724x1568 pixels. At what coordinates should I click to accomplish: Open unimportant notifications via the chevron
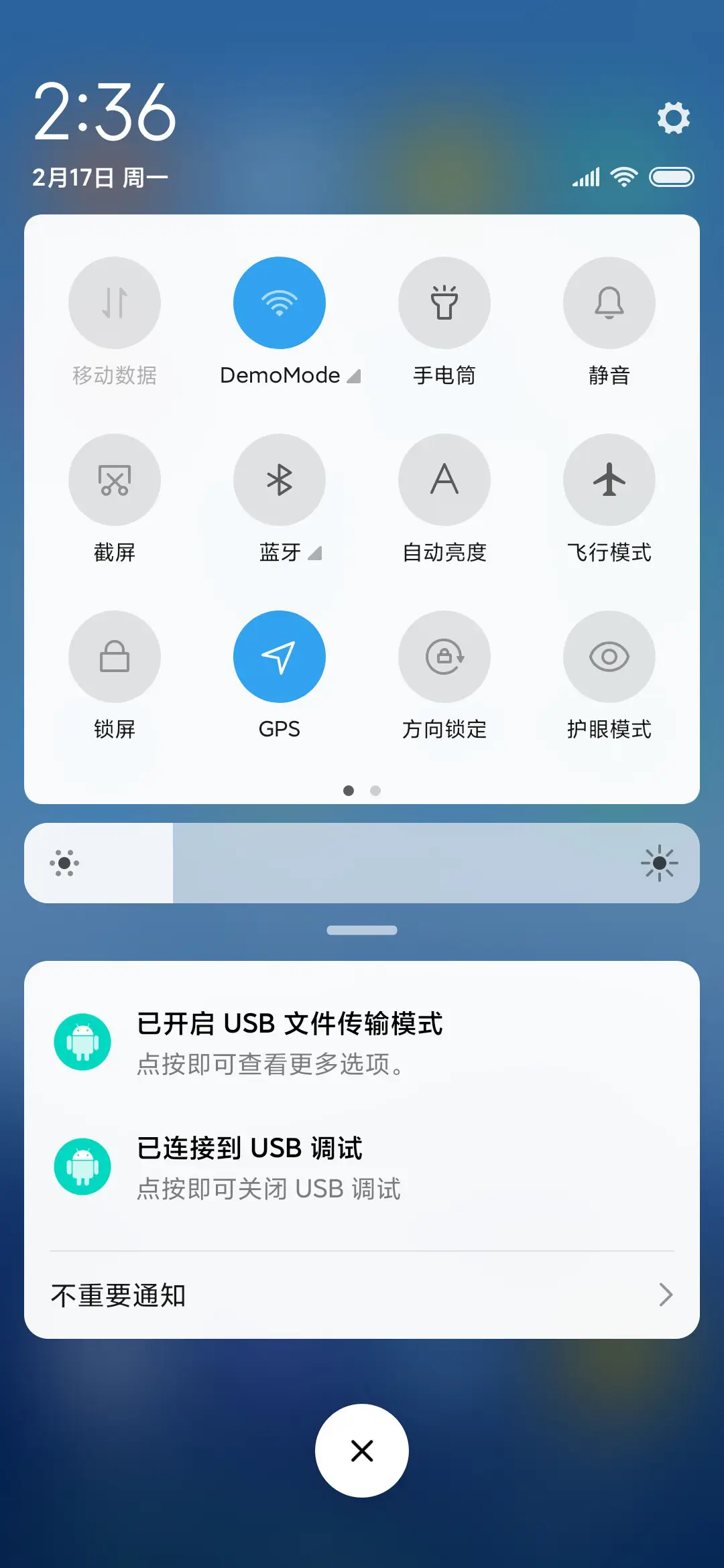664,1295
